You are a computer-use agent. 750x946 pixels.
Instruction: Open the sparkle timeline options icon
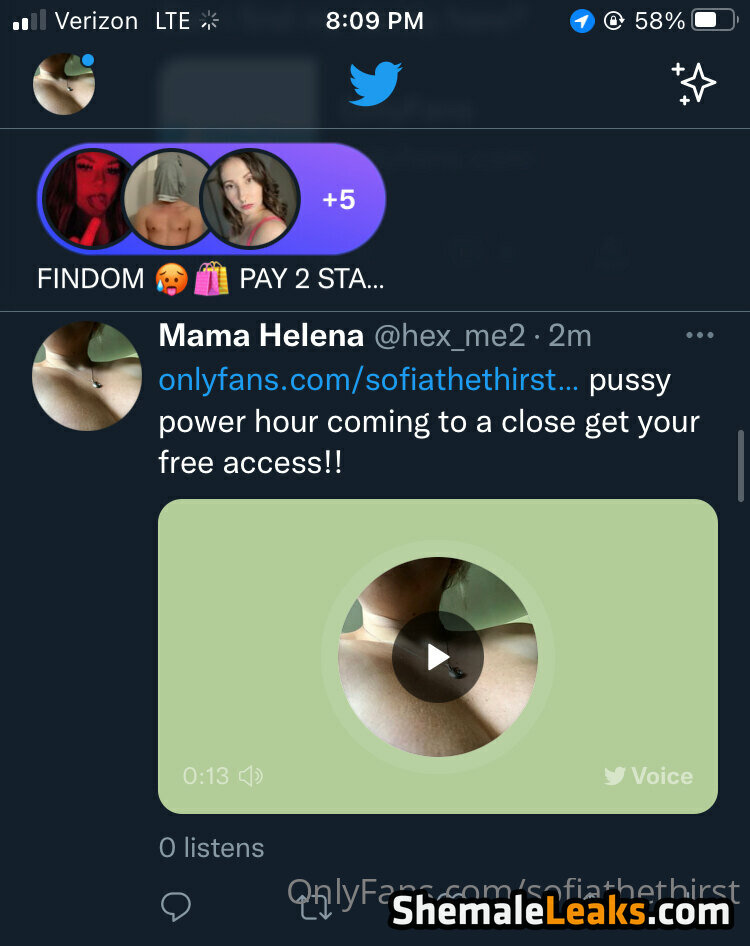(693, 84)
